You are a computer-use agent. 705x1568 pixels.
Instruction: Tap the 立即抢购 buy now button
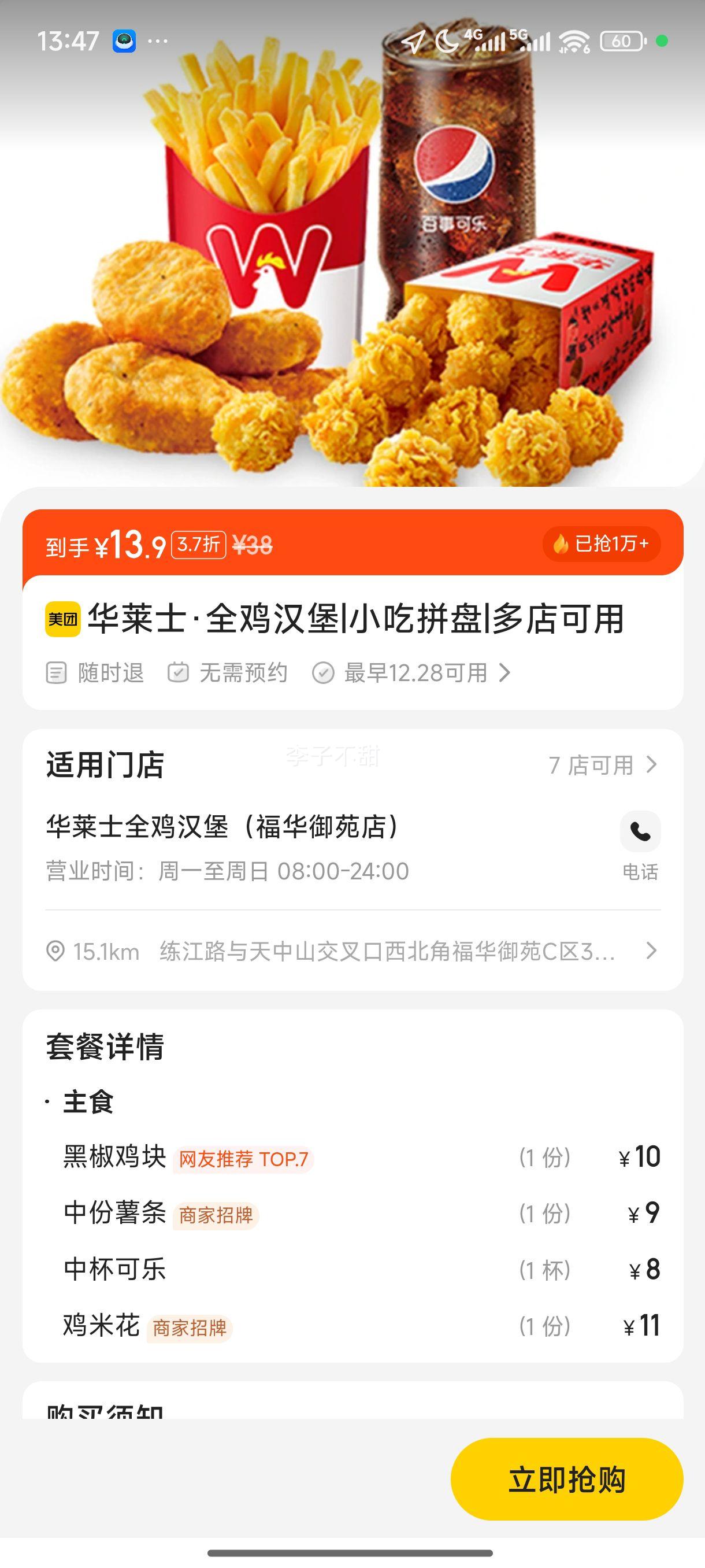click(566, 1479)
